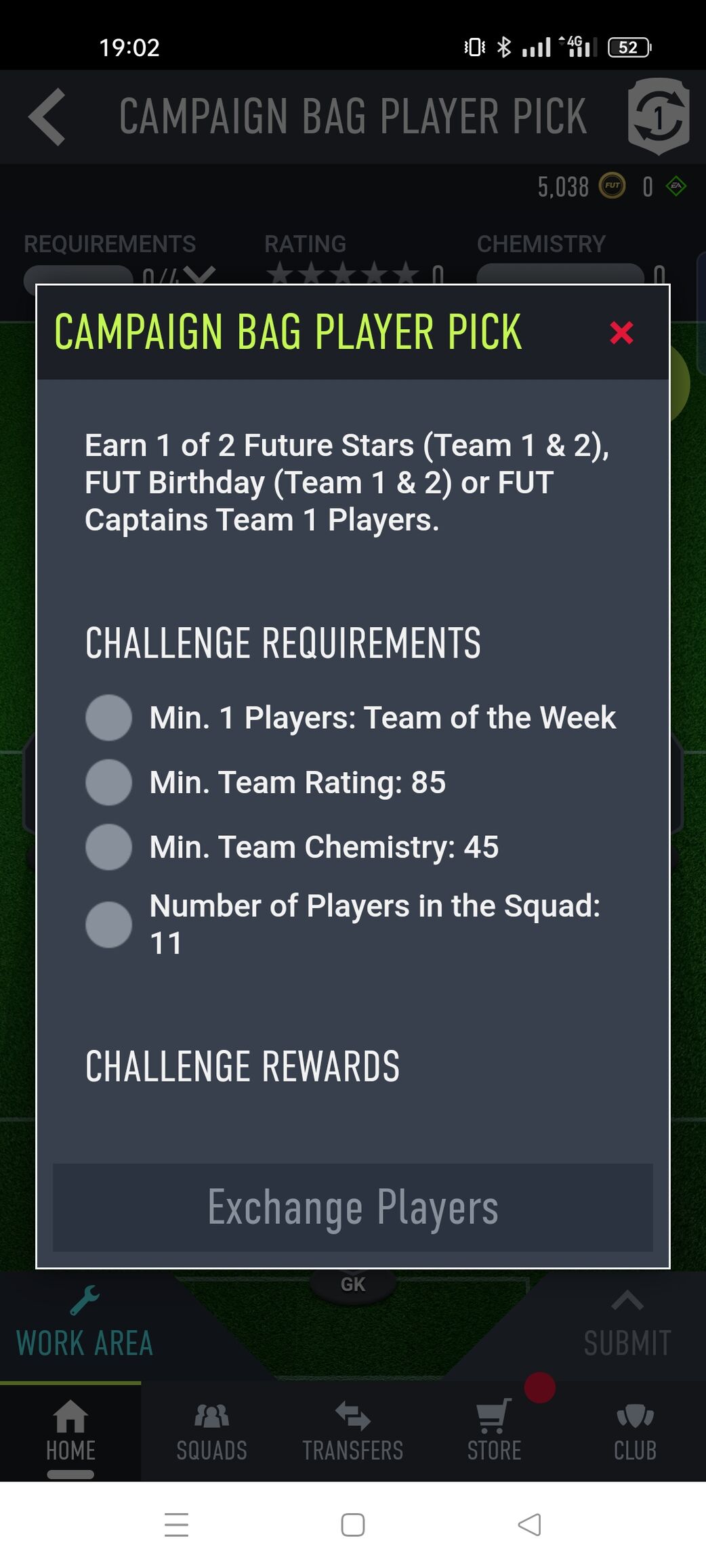This screenshot has width=706, height=1568.
Task: Go back with the top-left arrow
Action: [47, 116]
